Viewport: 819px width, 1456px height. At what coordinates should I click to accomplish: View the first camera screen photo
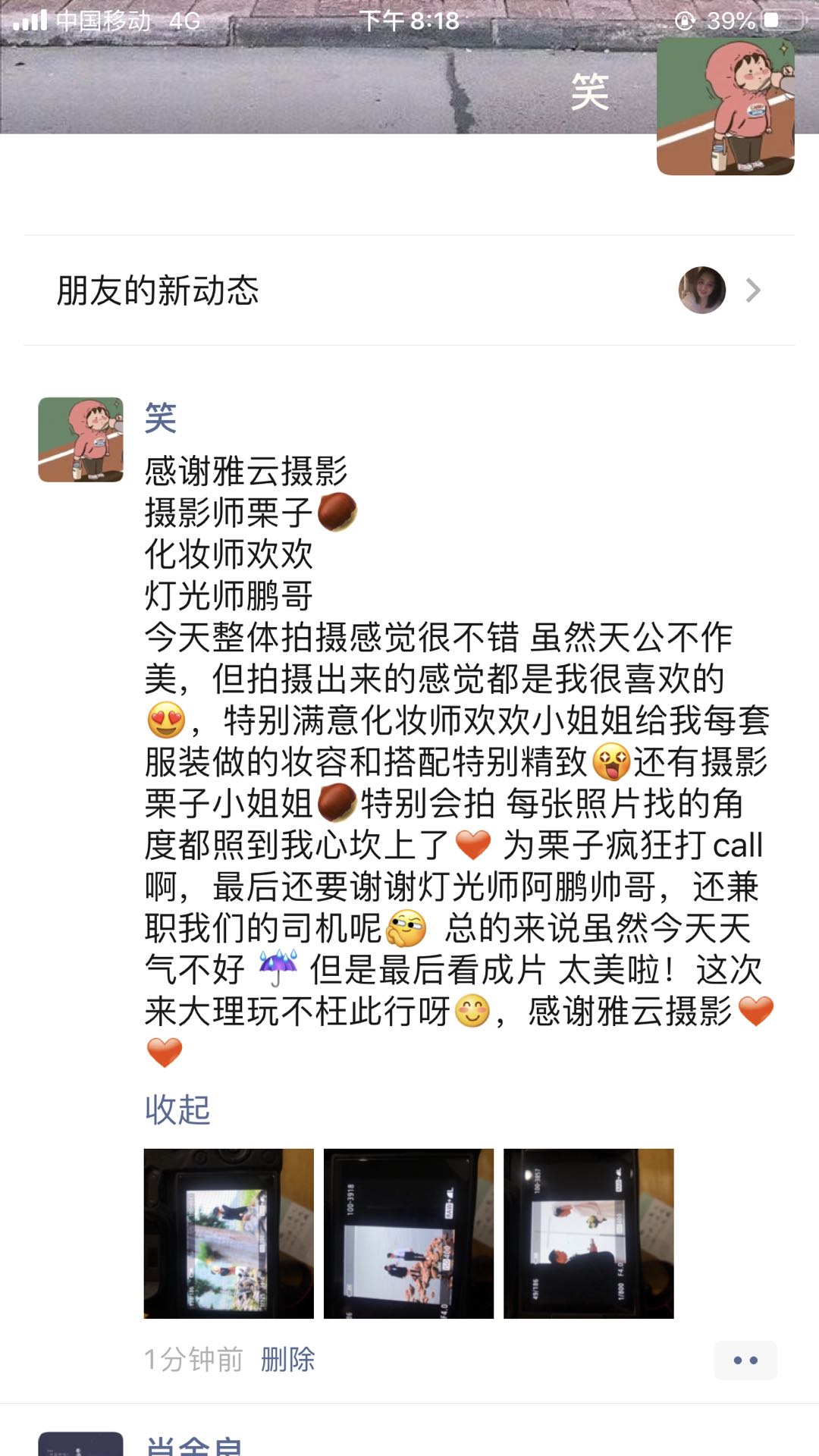[229, 1234]
